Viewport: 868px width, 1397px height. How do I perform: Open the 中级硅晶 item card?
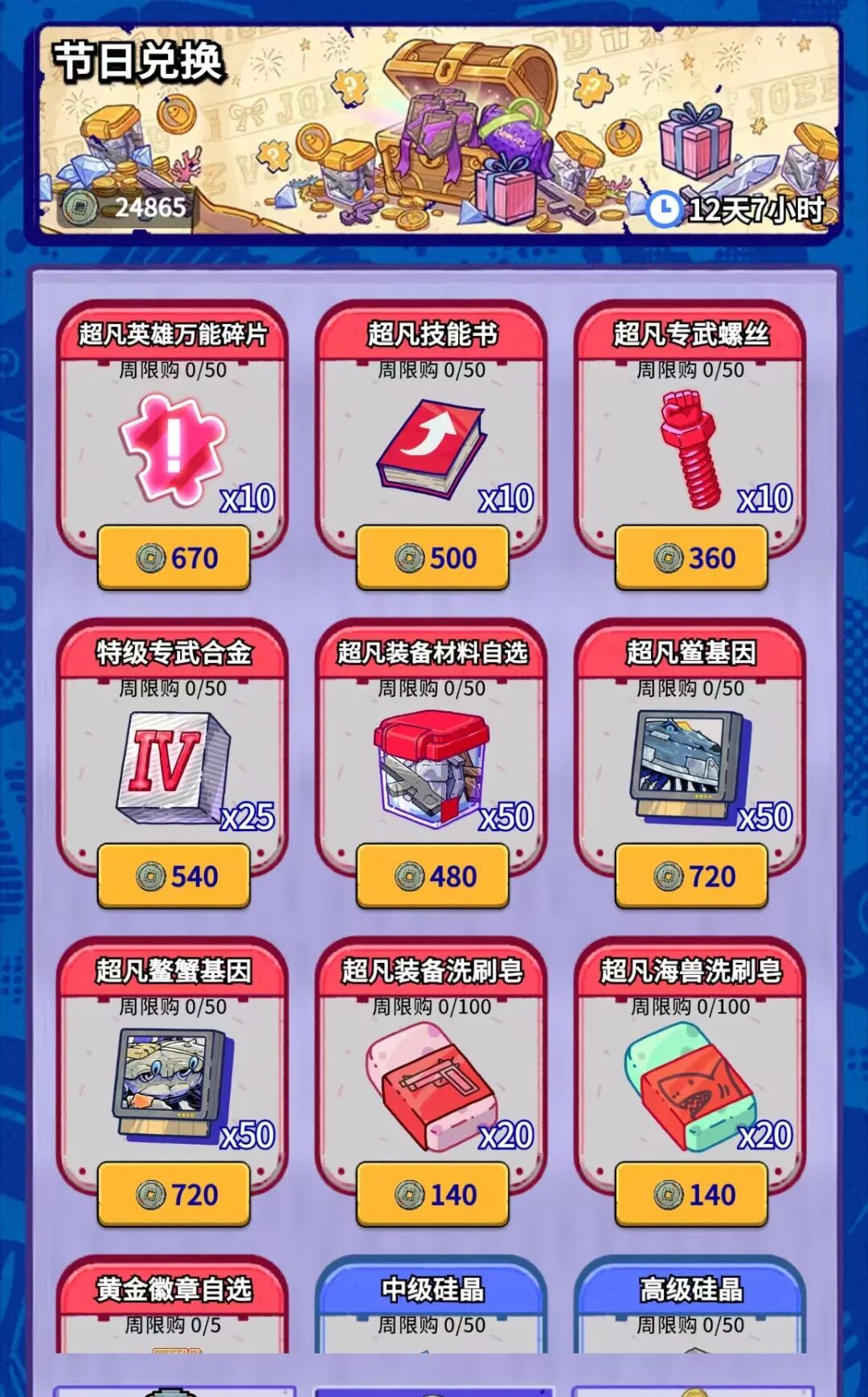pyautogui.click(x=432, y=1305)
